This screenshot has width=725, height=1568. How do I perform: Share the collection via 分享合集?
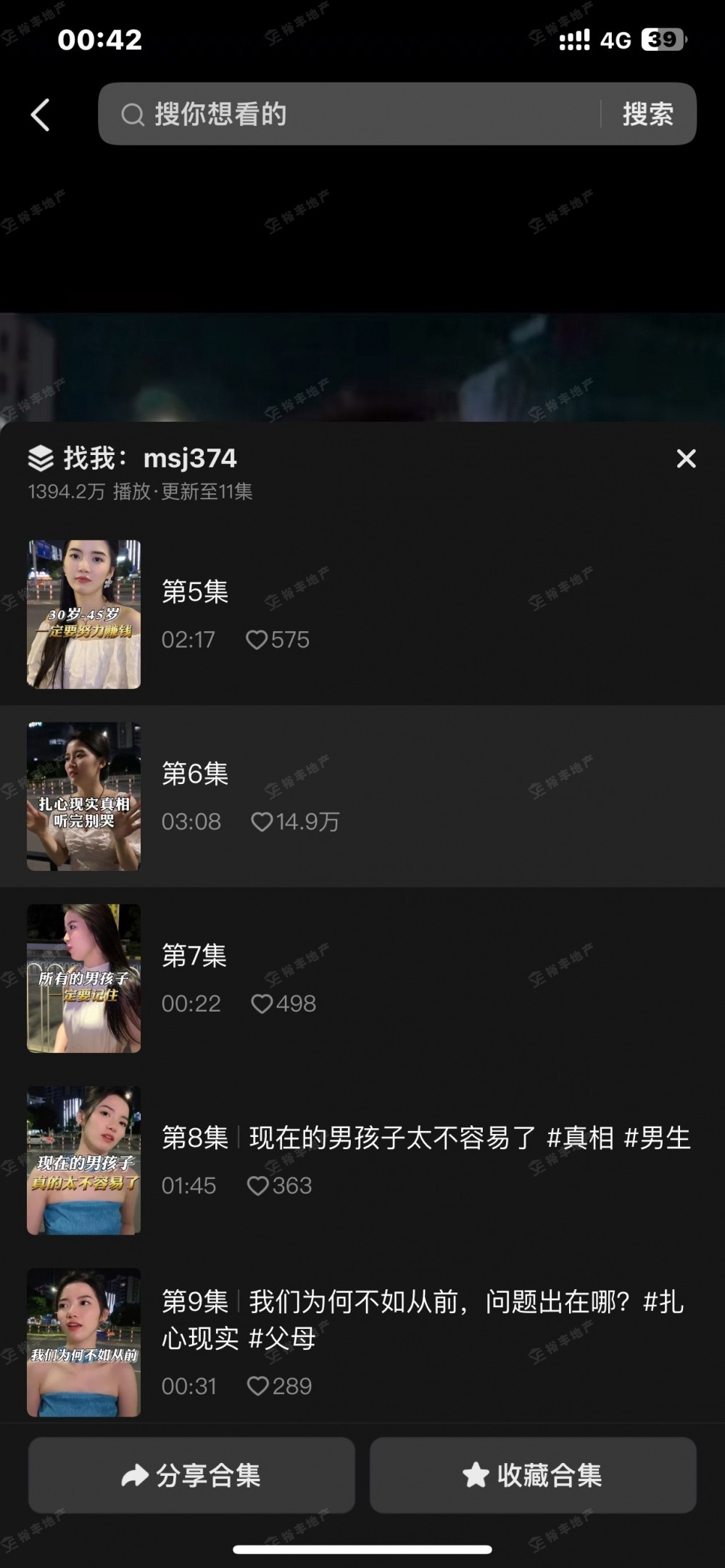coord(191,1475)
